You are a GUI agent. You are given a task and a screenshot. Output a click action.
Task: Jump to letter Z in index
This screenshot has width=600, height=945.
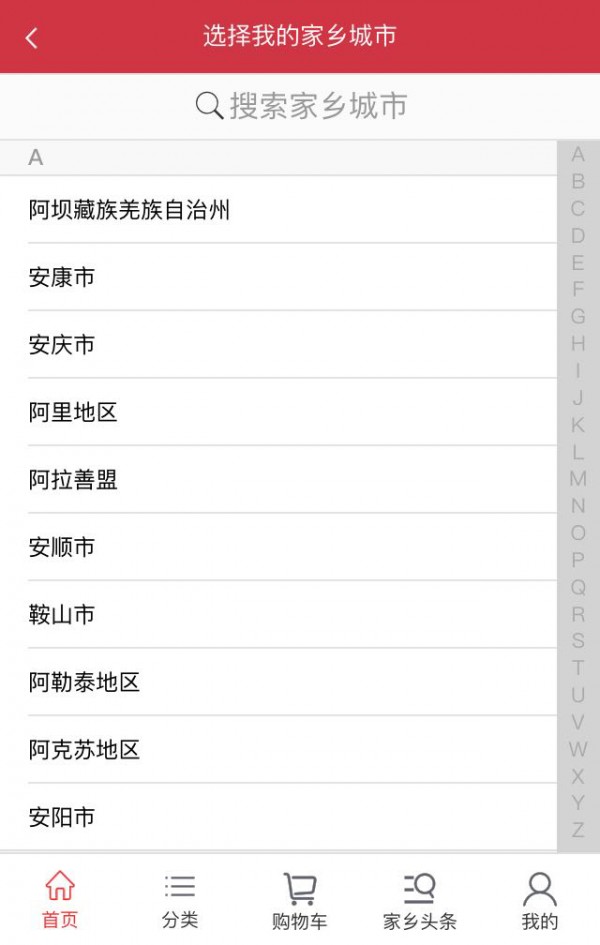tap(578, 830)
